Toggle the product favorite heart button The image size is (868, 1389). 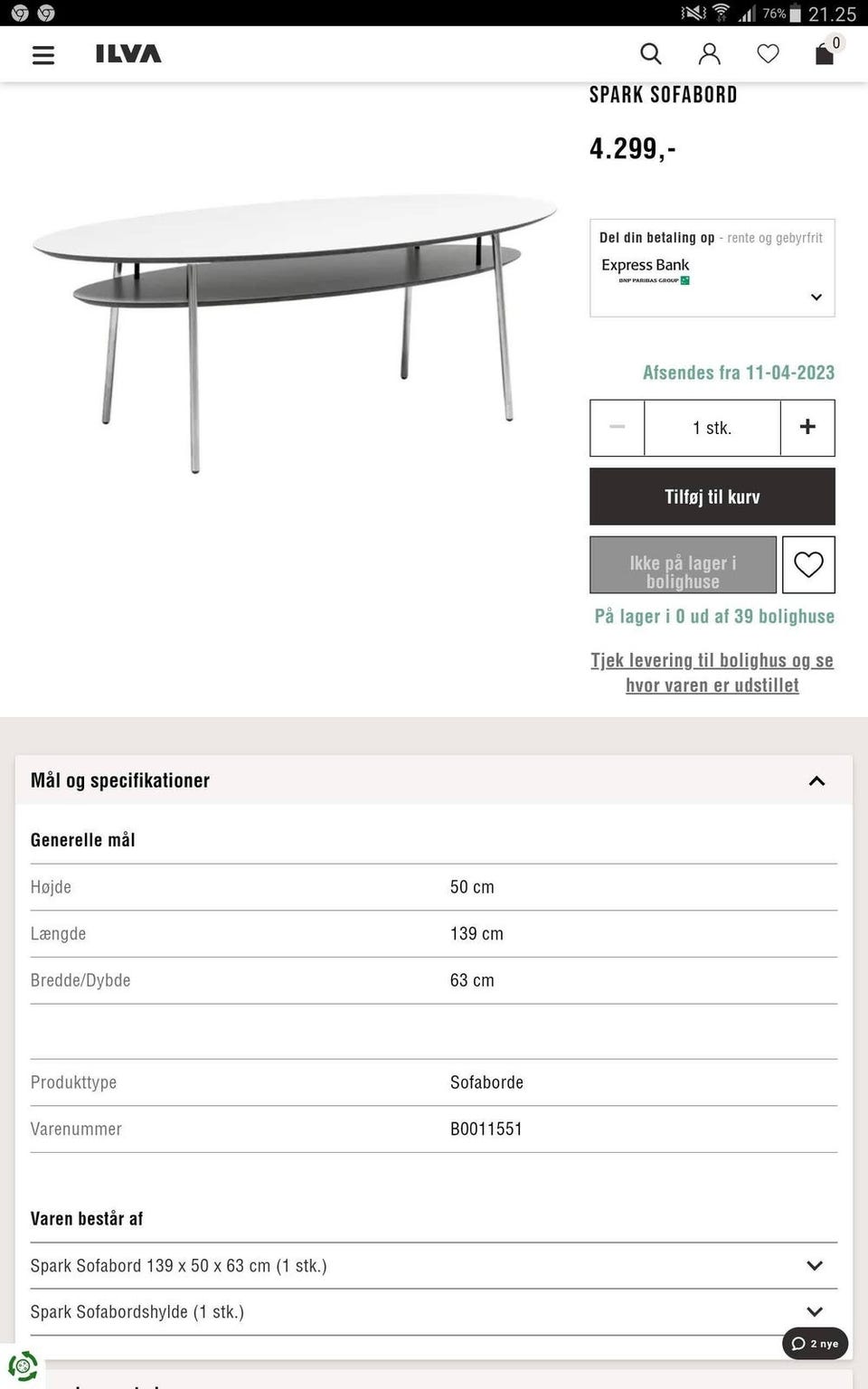point(808,564)
